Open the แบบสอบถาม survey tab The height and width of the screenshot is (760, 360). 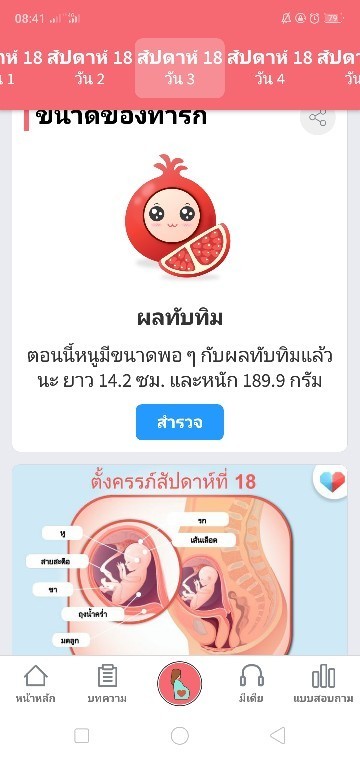323,684
